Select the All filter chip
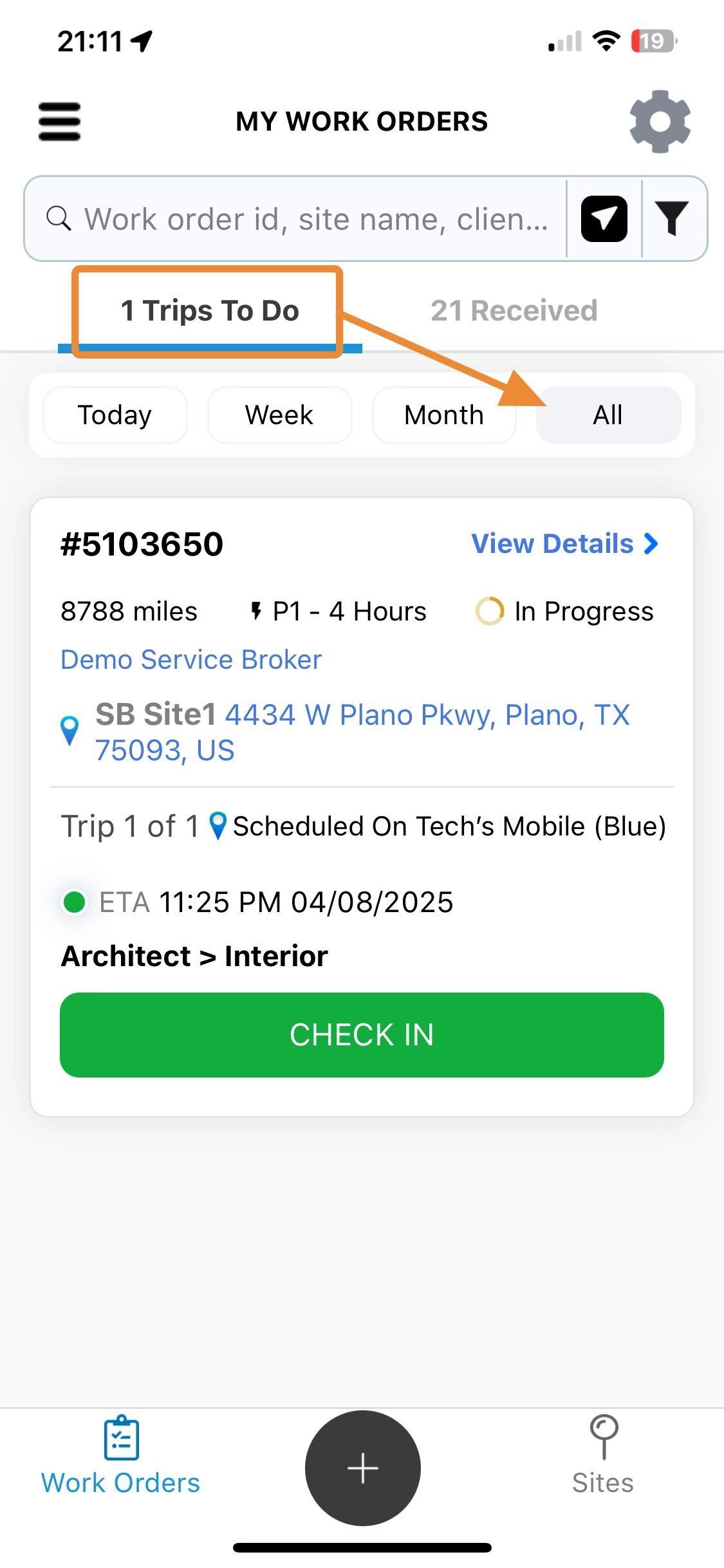This screenshot has width=724, height=1568. [x=608, y=415]
